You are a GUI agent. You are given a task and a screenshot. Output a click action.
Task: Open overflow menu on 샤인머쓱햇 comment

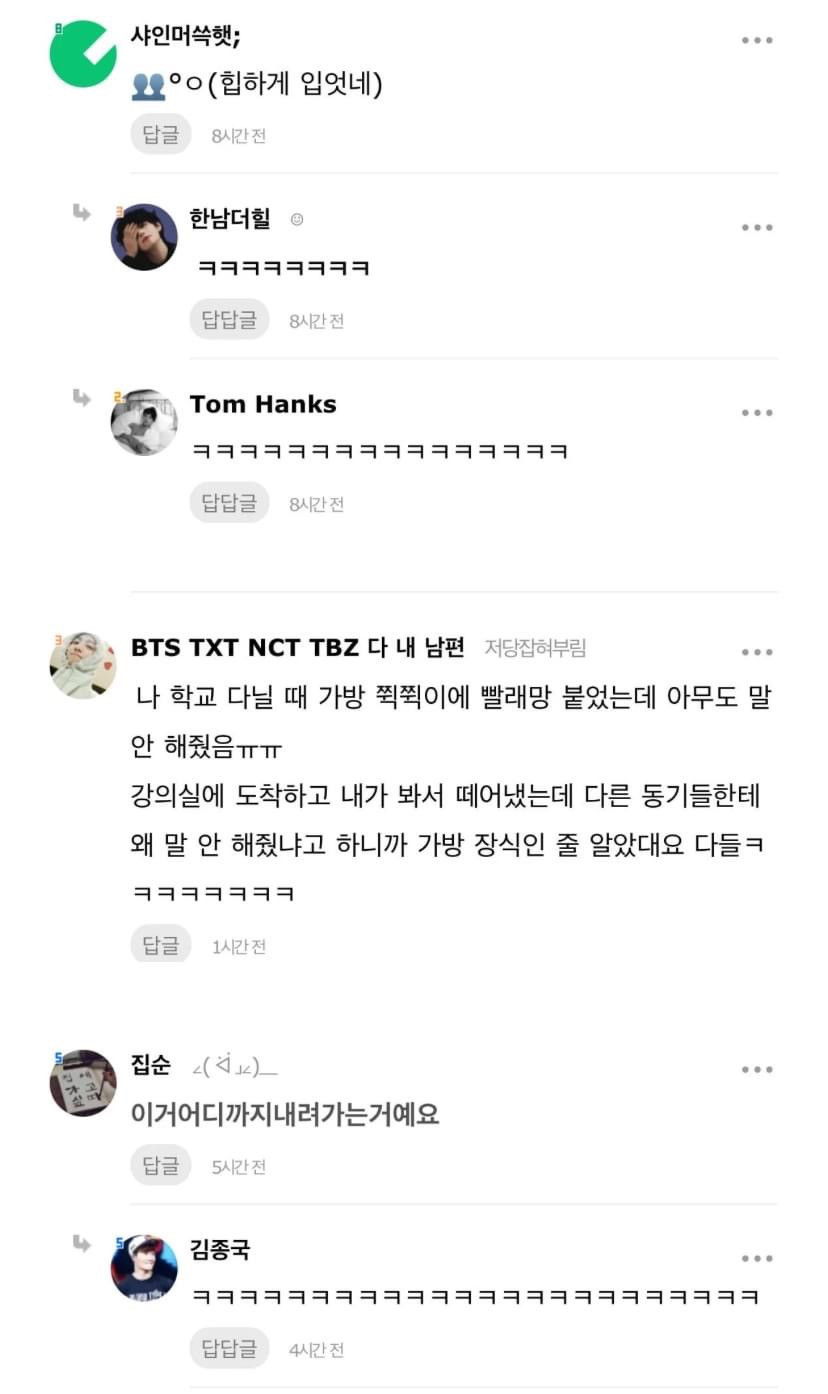(x=757, y=40)
